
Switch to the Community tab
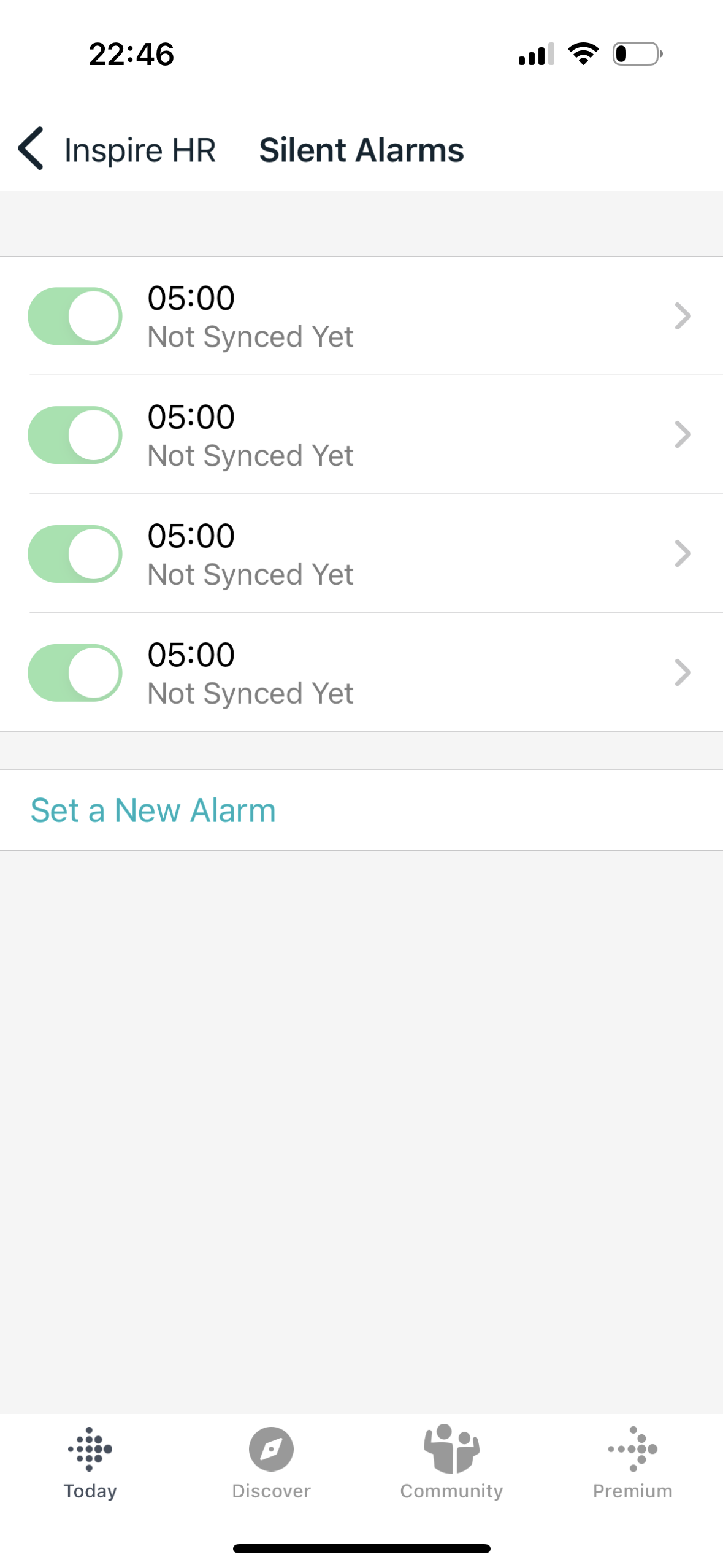[x=451, y=1461]
